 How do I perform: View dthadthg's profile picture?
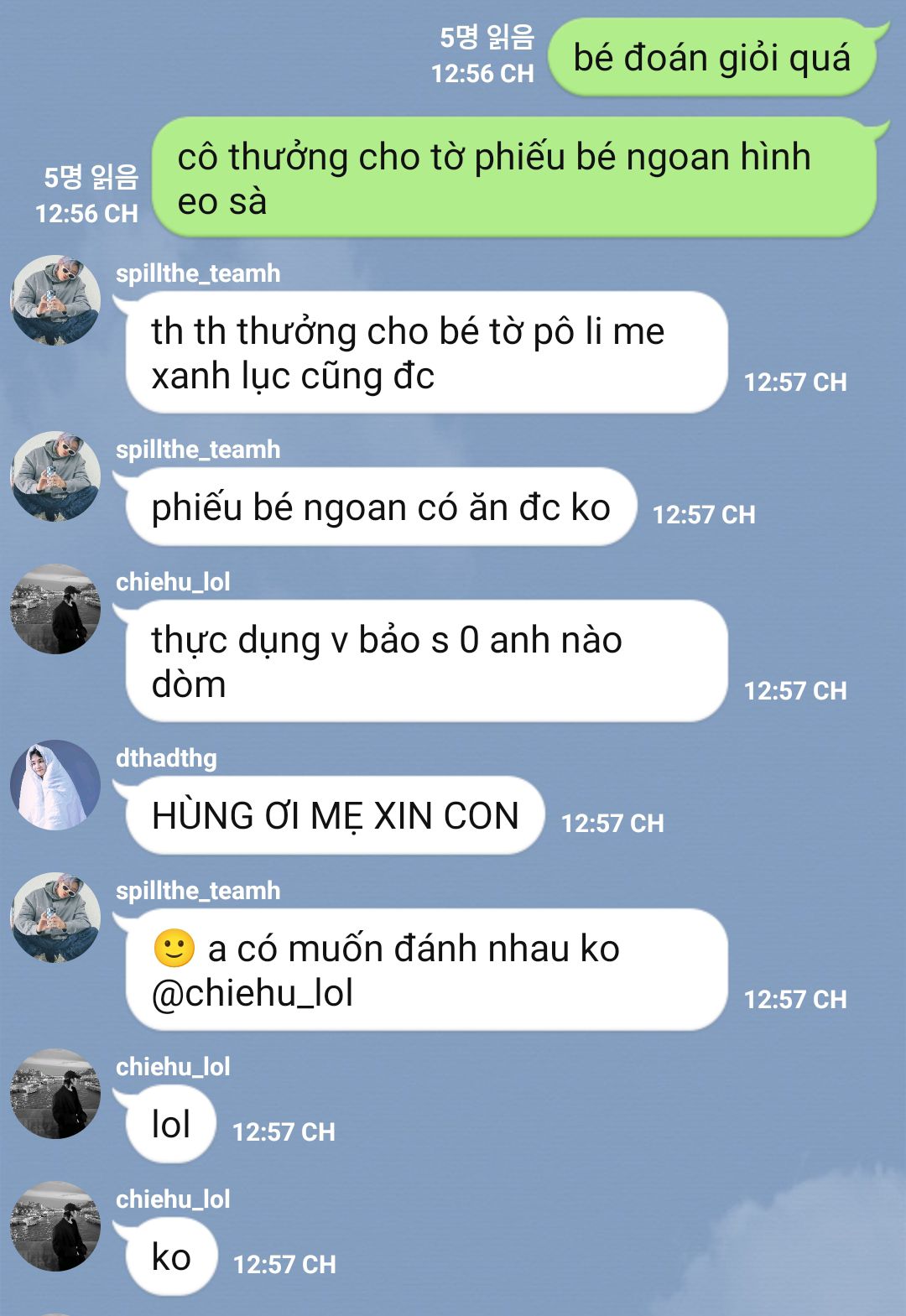[x=55, y=785]
